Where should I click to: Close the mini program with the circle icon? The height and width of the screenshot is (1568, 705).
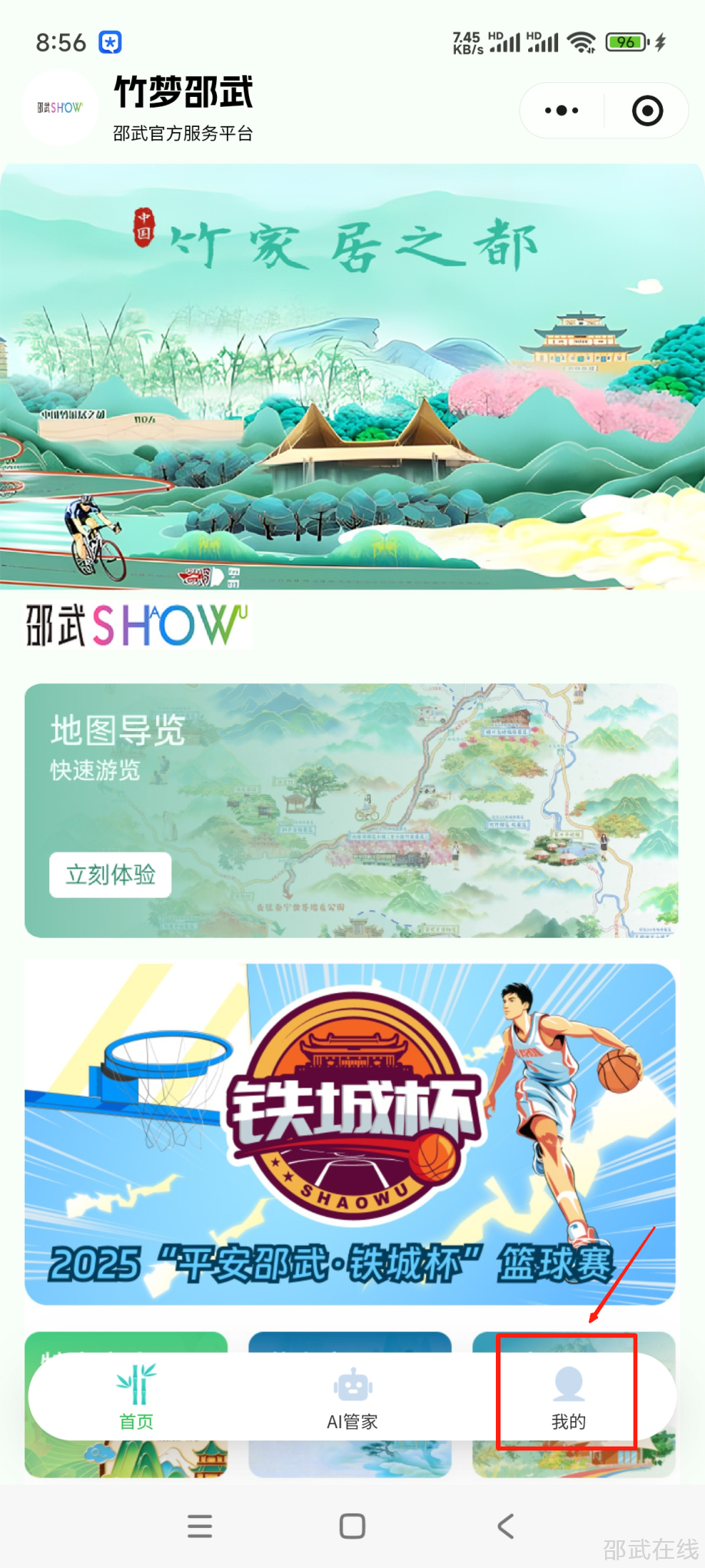coord(647,111)
